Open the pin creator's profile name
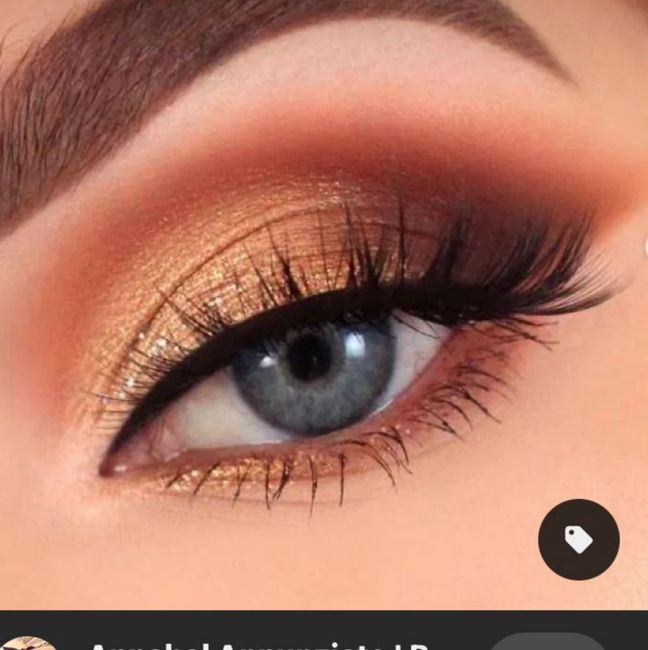Viewport: 648px width, 650px height. pos(262,645)
